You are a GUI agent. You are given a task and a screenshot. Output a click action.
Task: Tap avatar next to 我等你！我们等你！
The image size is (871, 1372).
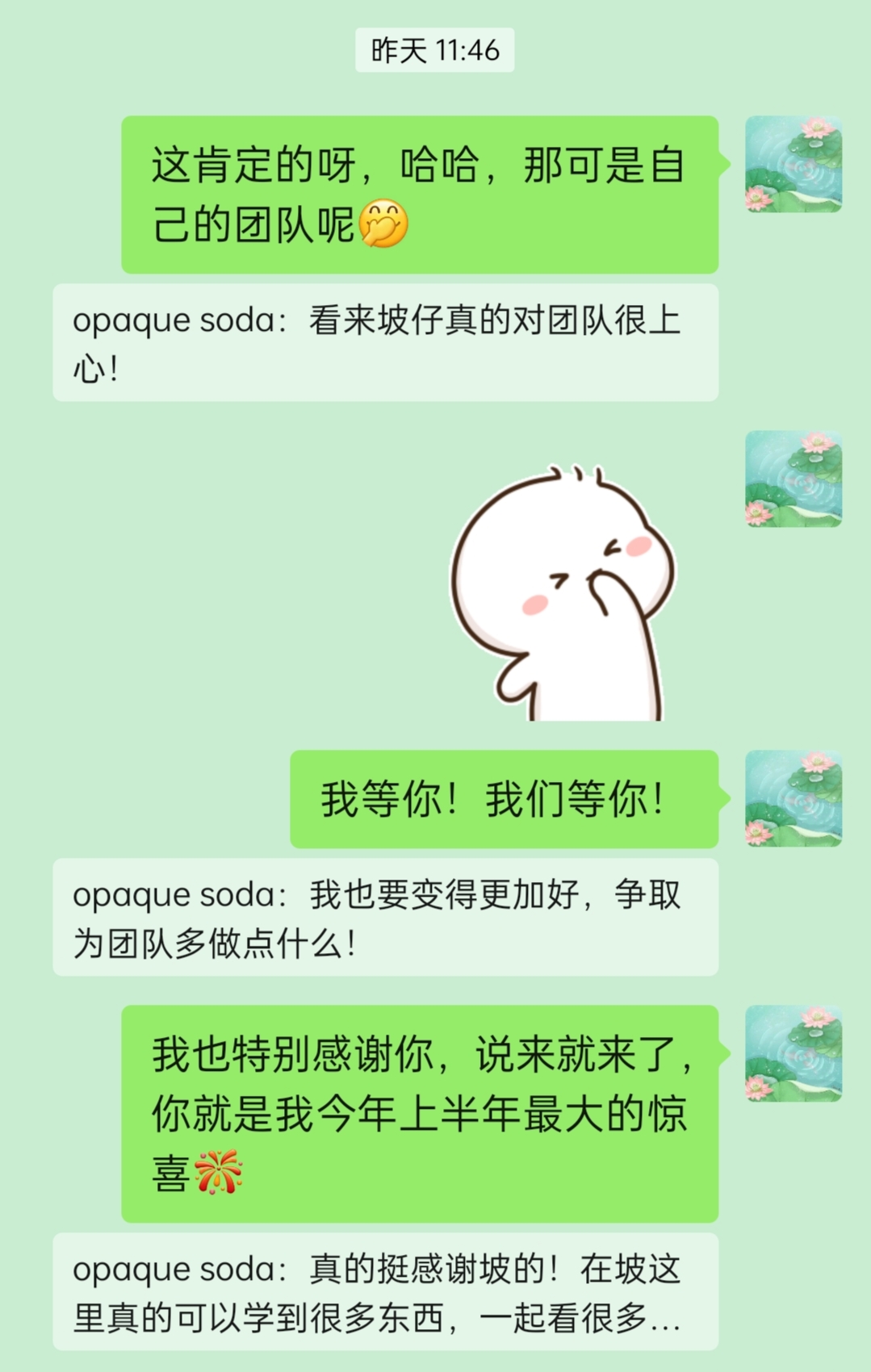click(794, 798)
